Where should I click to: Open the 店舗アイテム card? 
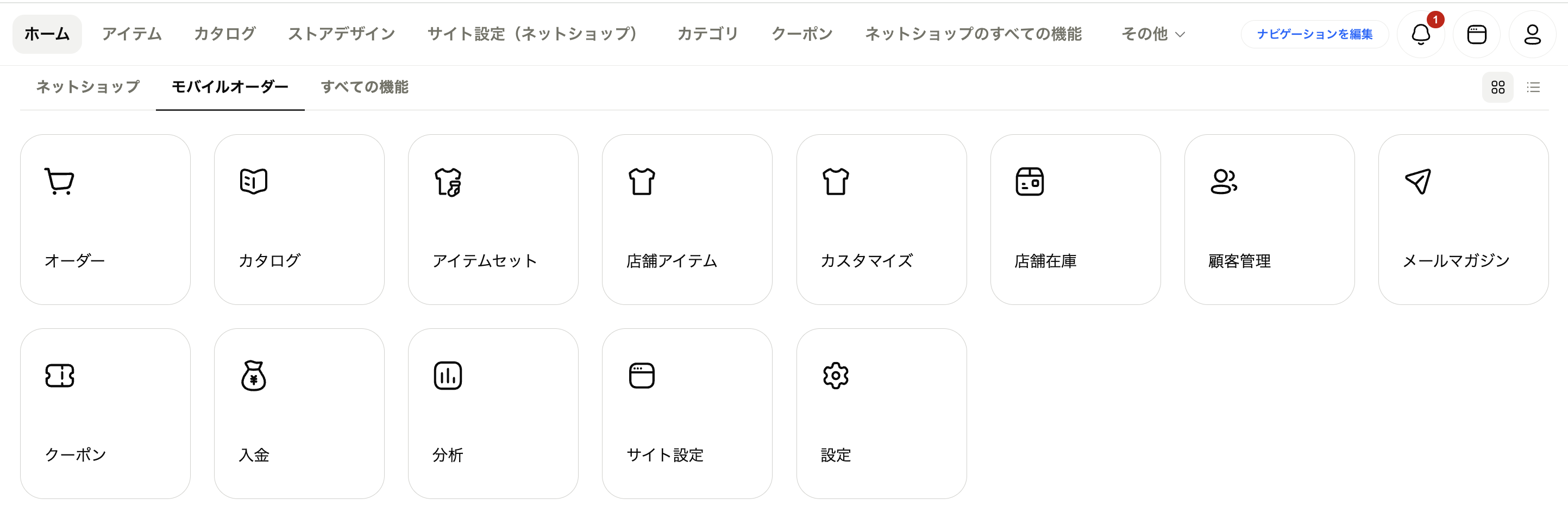click(687, 220)
